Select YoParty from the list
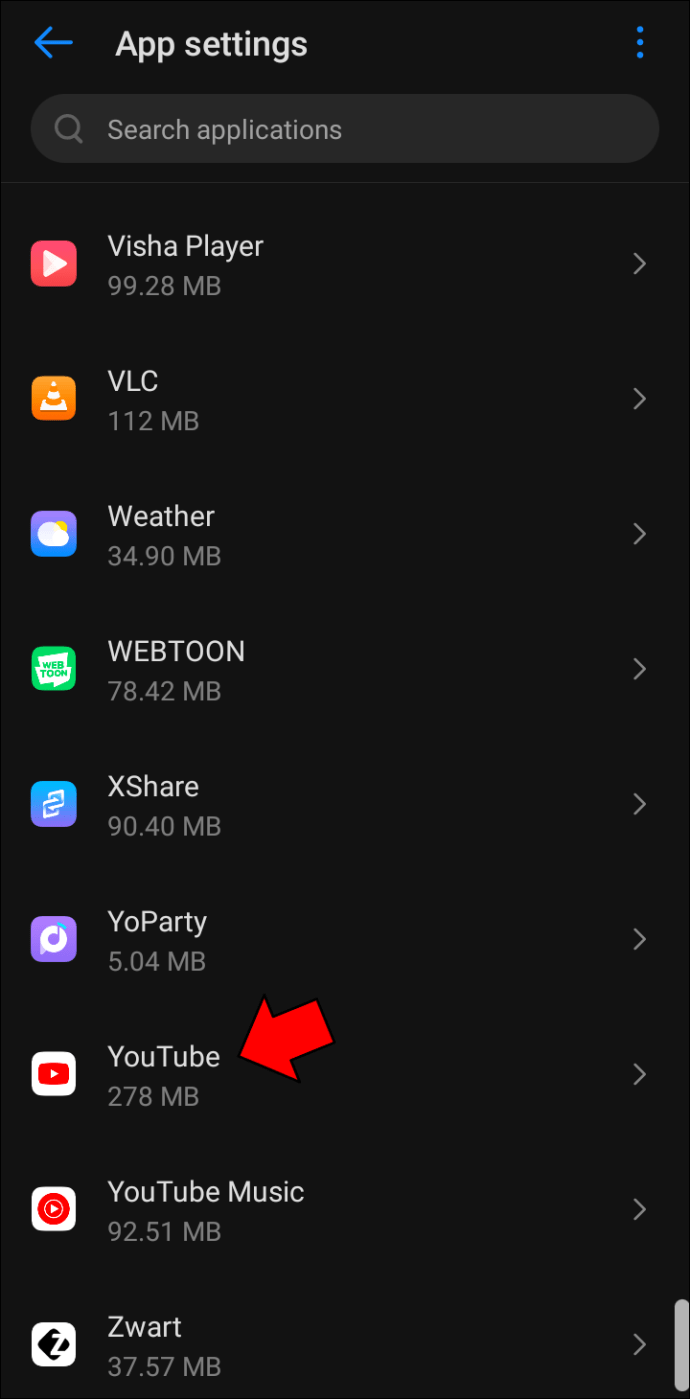 (x=345, y=939)
